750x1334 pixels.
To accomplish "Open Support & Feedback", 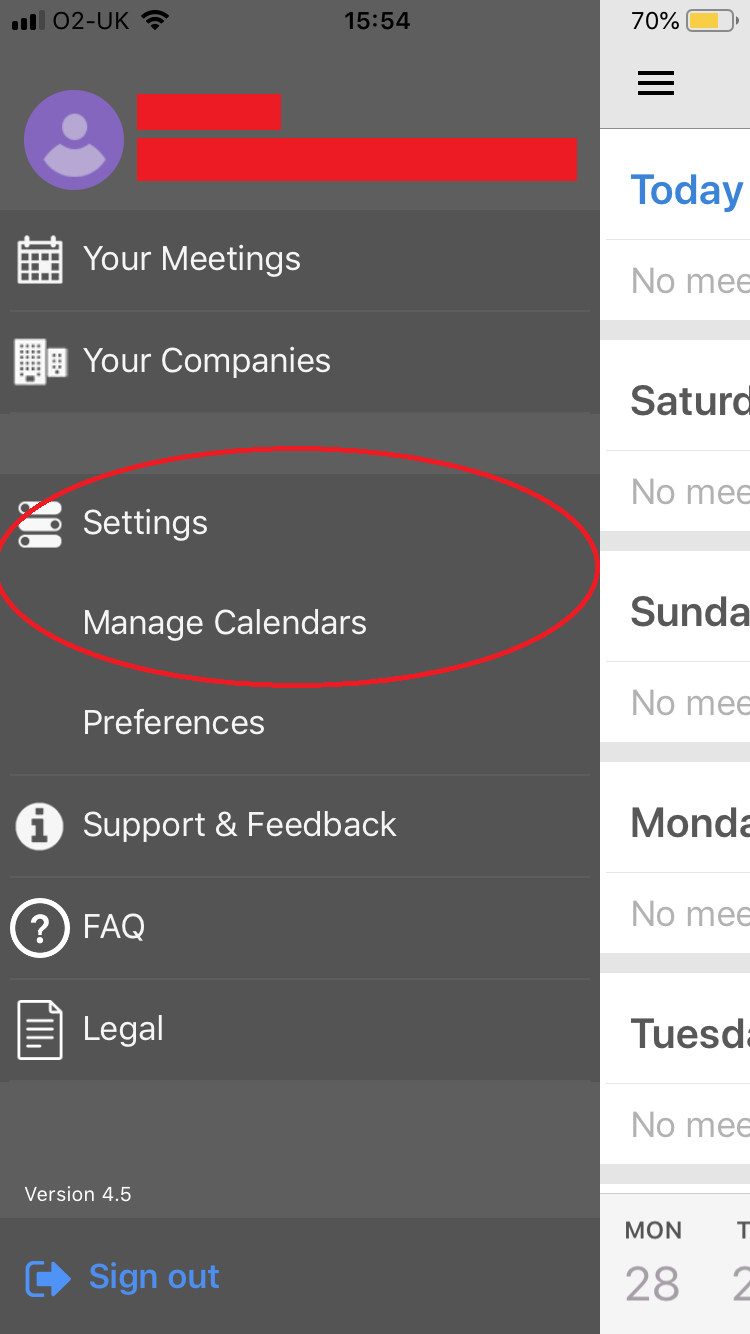I will (300, 826).
